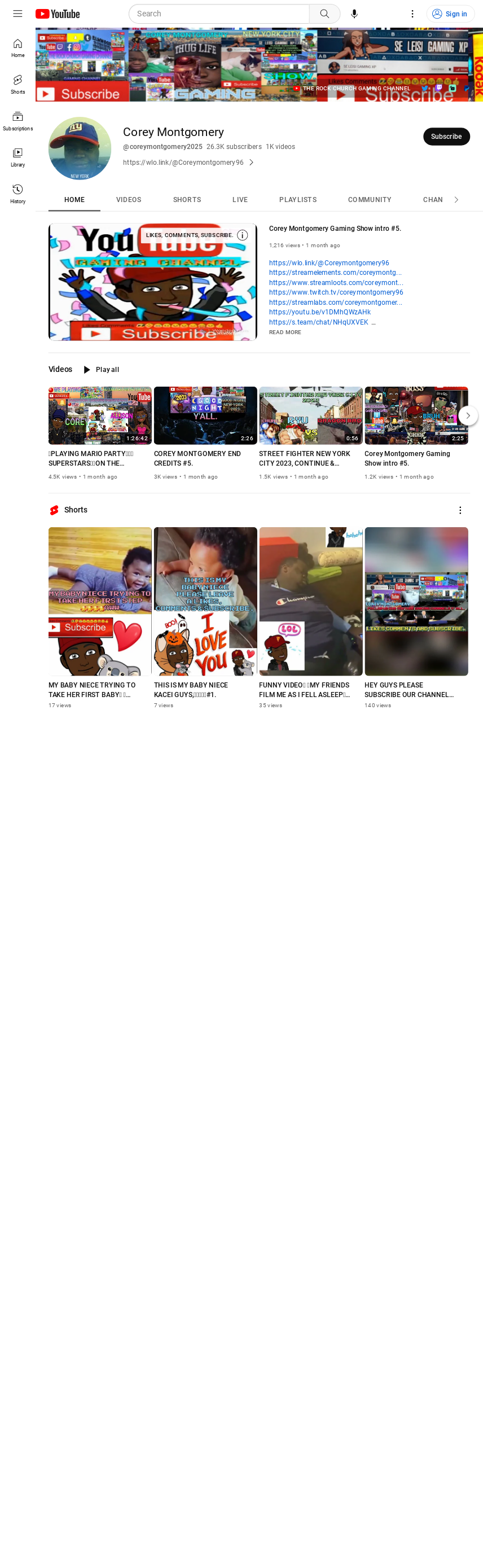This screenshot has height=1568, width=483.
Task: Show more channel tabs with arrow
Action: tap(456, 200)
